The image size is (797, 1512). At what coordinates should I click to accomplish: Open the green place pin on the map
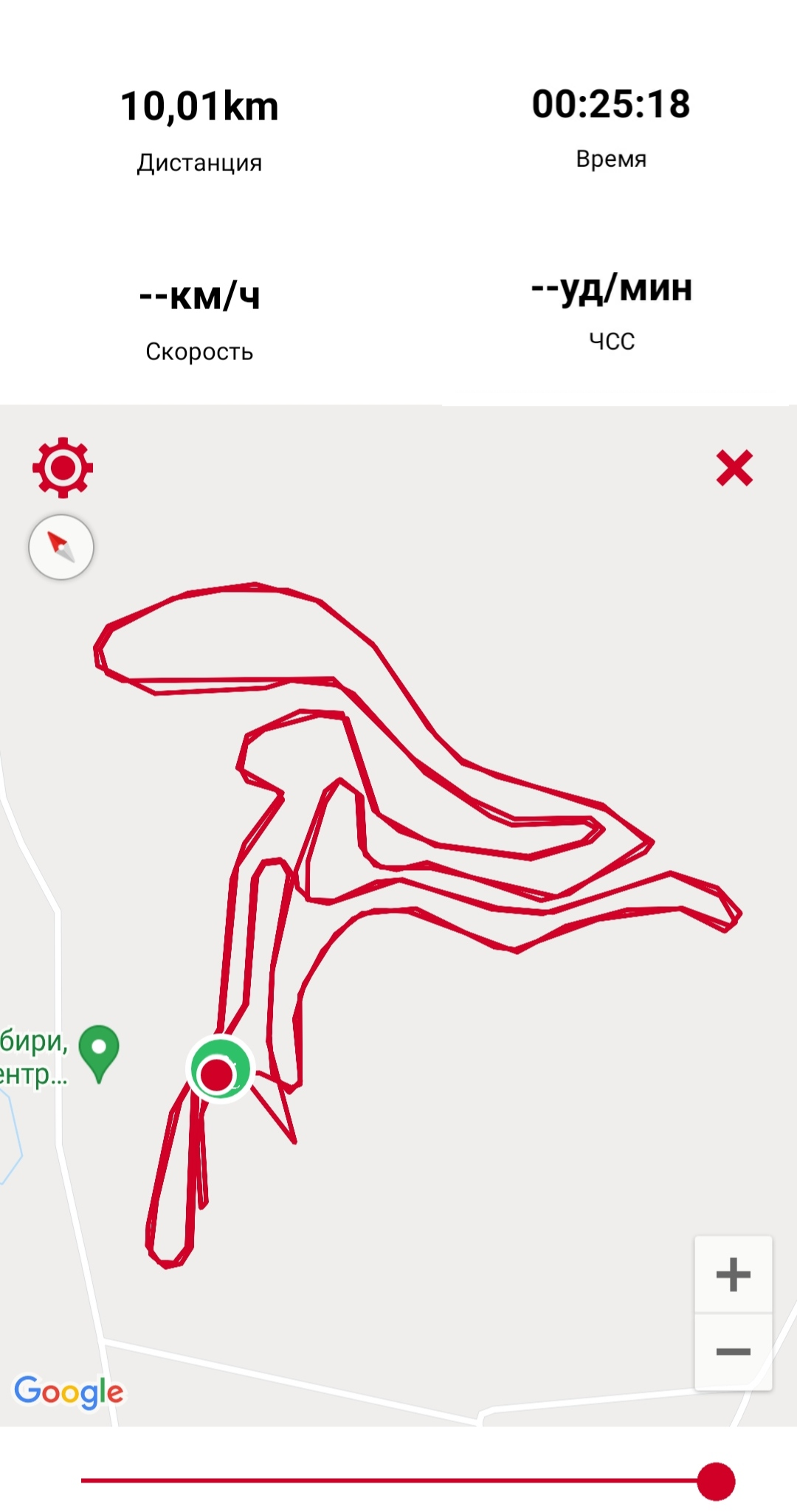pyautogui.click(x=99, y=1052)
